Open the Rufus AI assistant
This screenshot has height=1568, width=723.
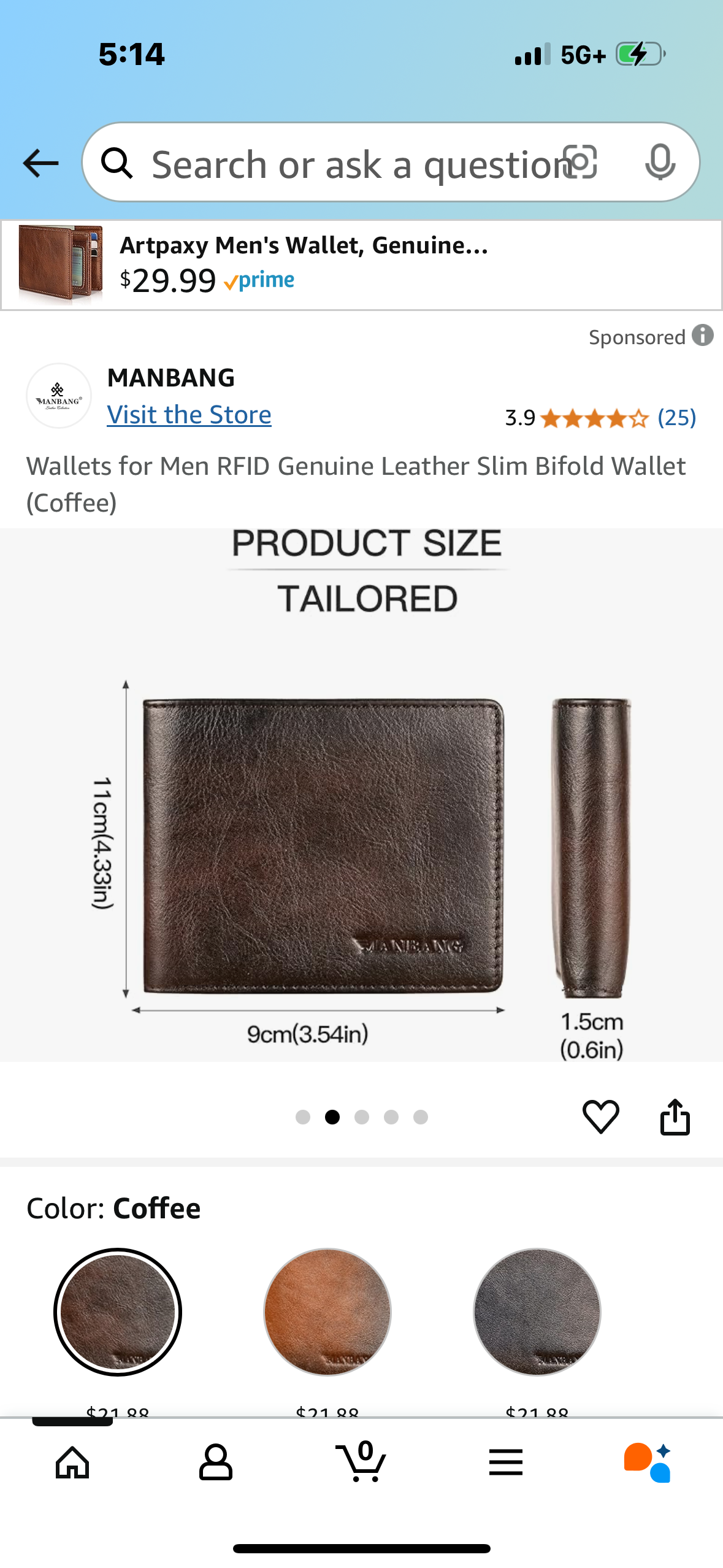pyautogui.click(x=648, y=1462)
